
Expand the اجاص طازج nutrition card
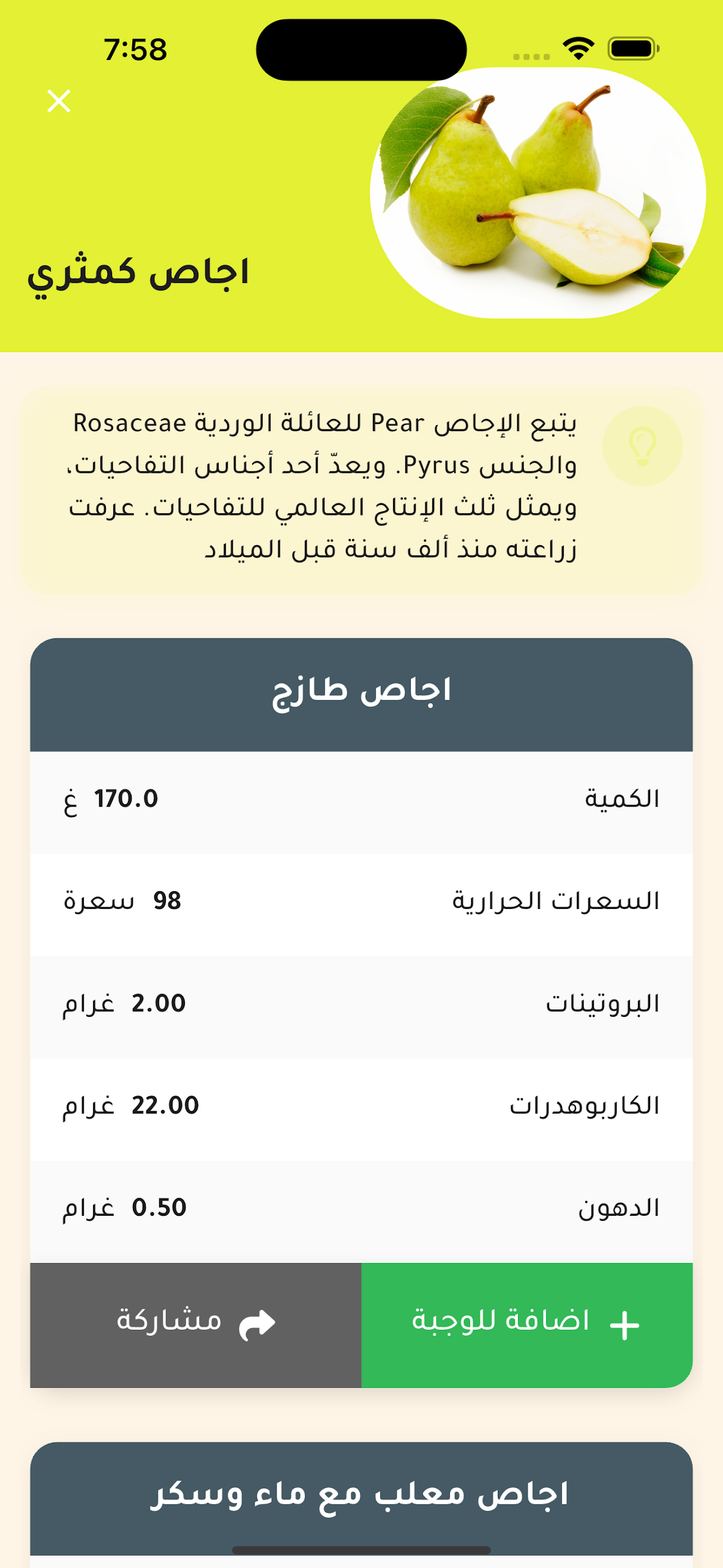(361, 692)
